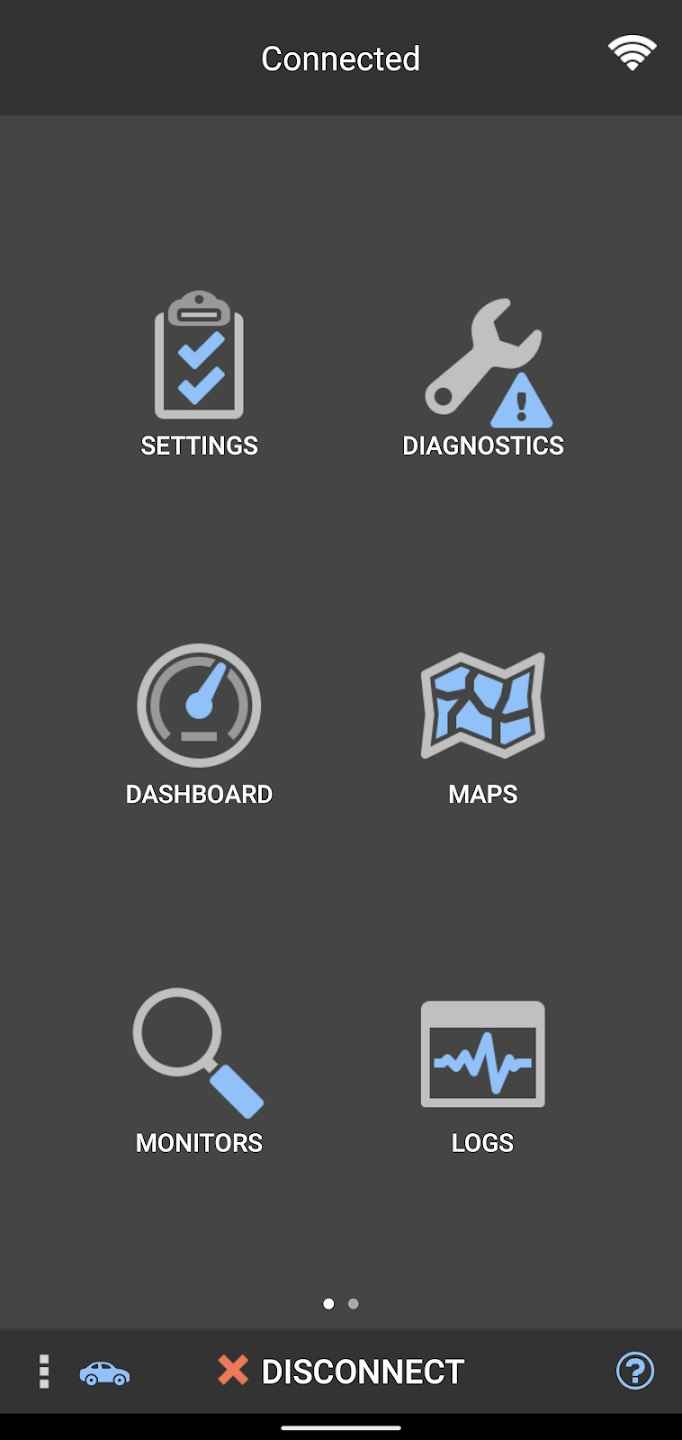Open the three-dot overflow menu
Screen dimensions: 682x1440
[44, 1371]
